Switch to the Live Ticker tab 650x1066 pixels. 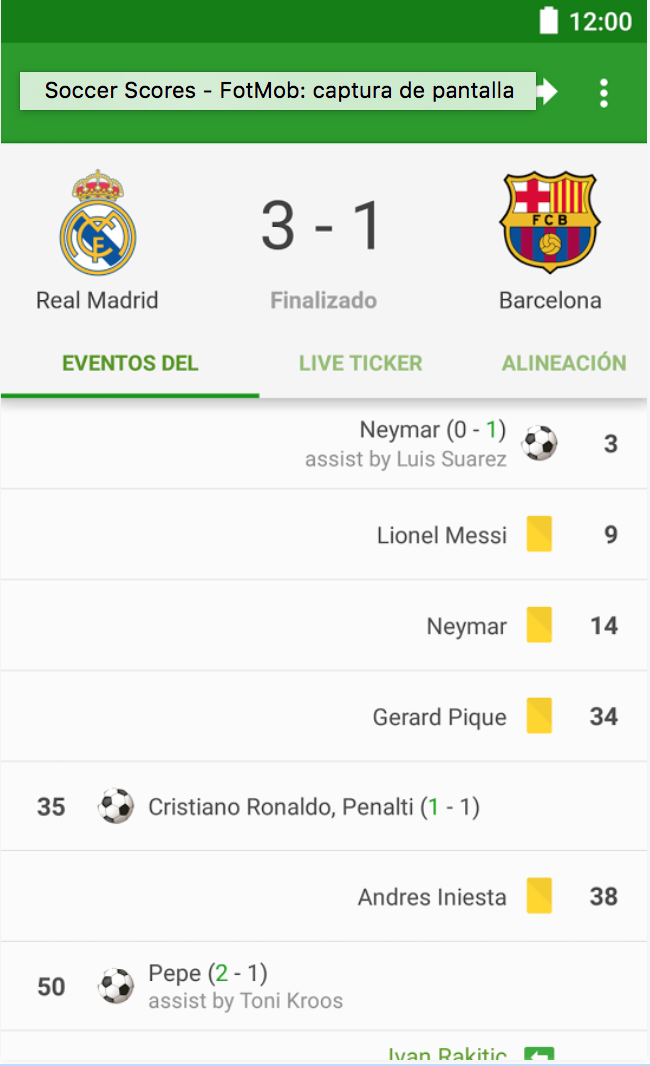360,363
